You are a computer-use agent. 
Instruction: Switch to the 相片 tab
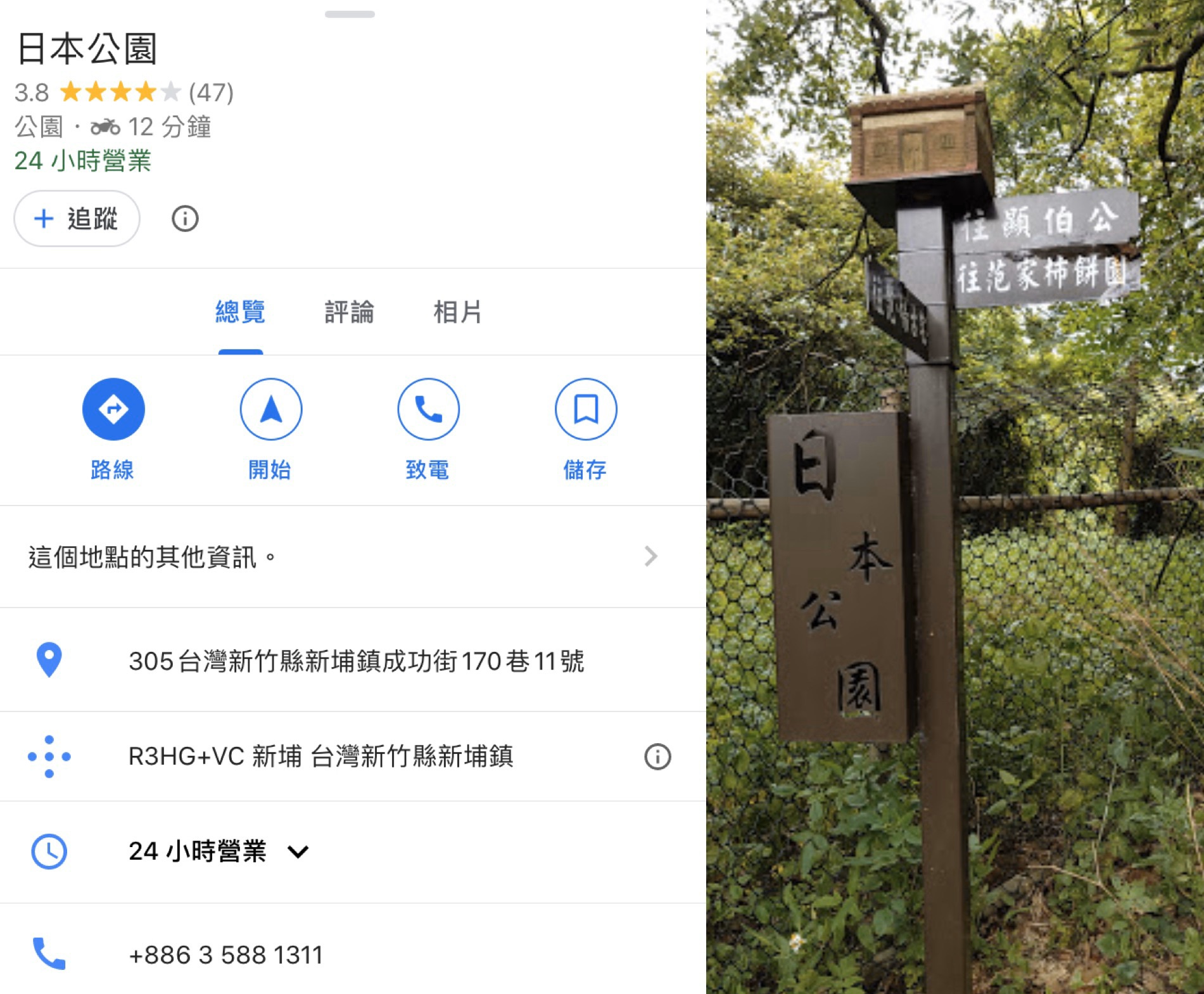(457, 312)
